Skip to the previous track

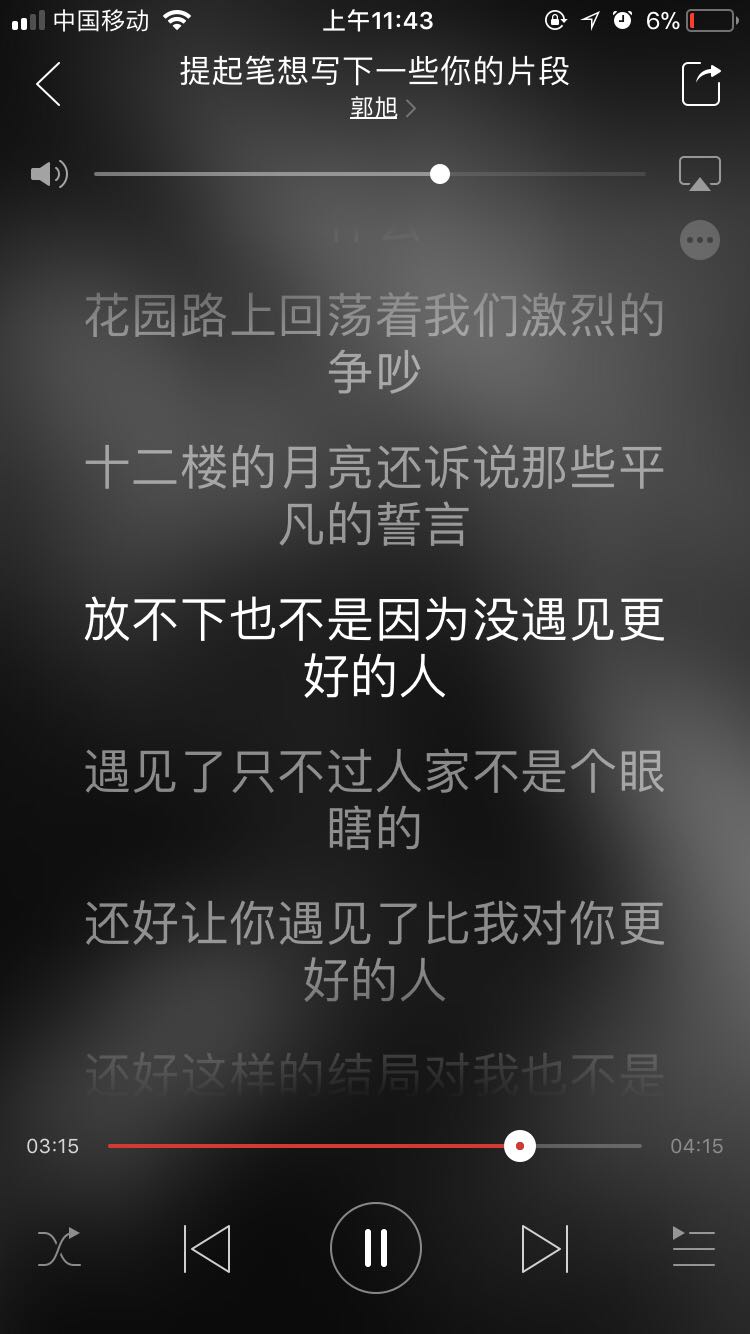(x=207, y=1248)
